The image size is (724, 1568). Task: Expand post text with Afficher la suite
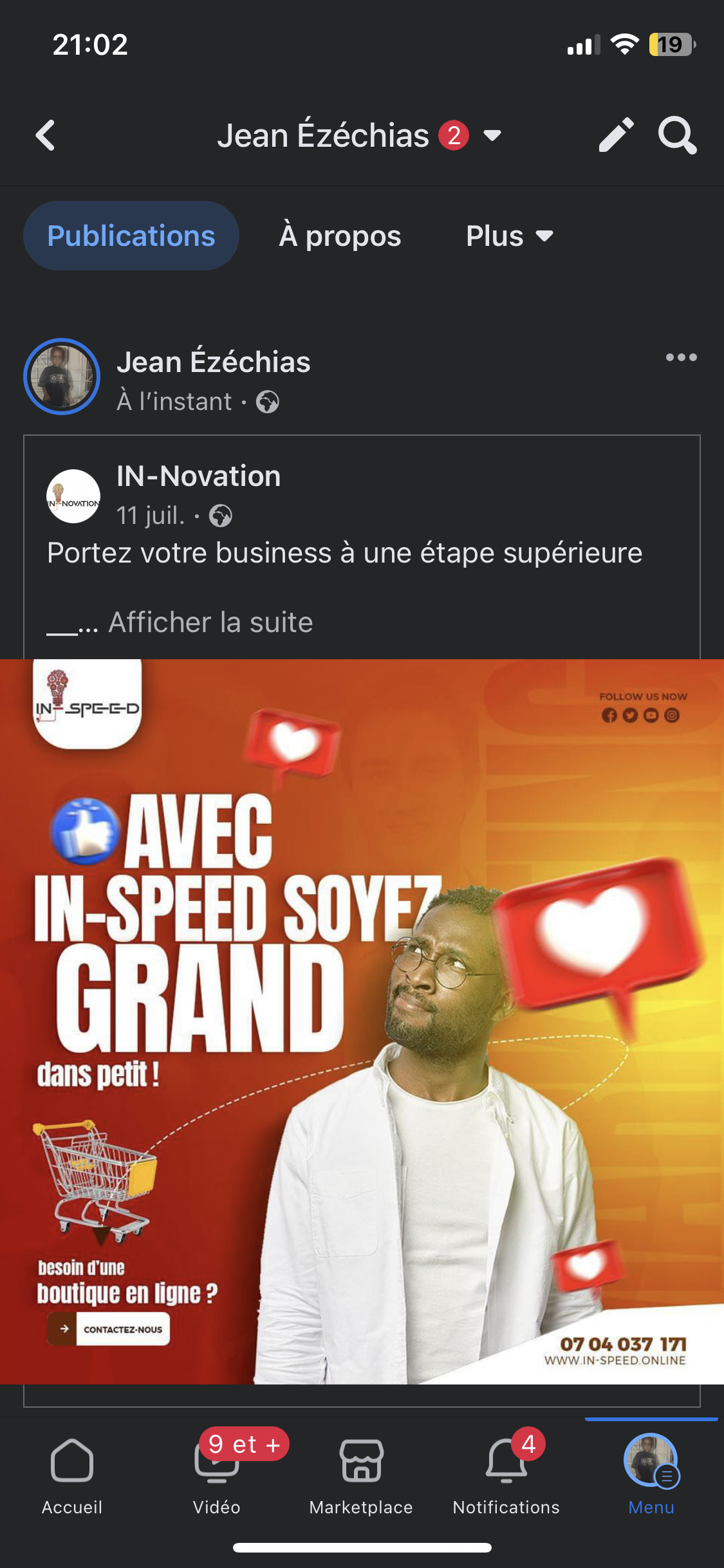(x=210, y=622)
